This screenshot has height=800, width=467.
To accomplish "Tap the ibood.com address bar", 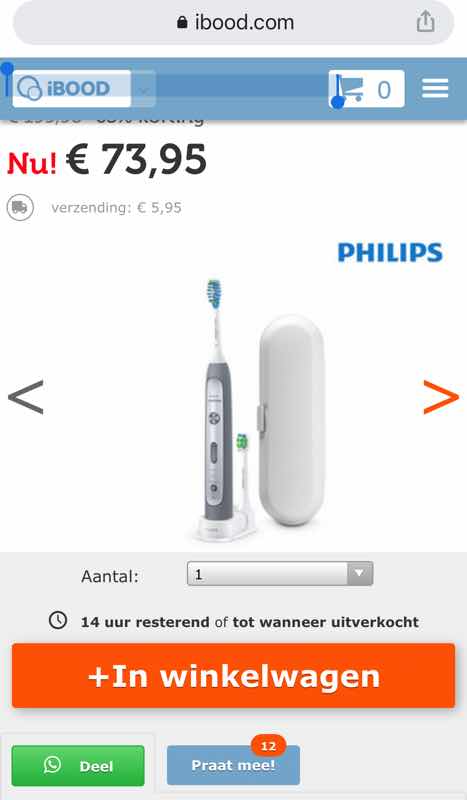I will pos(233,22).
